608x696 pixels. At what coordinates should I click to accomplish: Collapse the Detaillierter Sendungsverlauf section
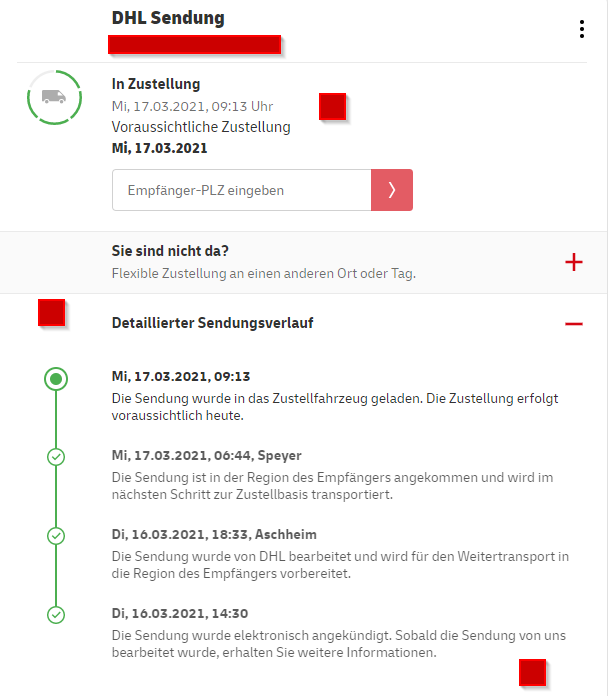coord(573,323)
